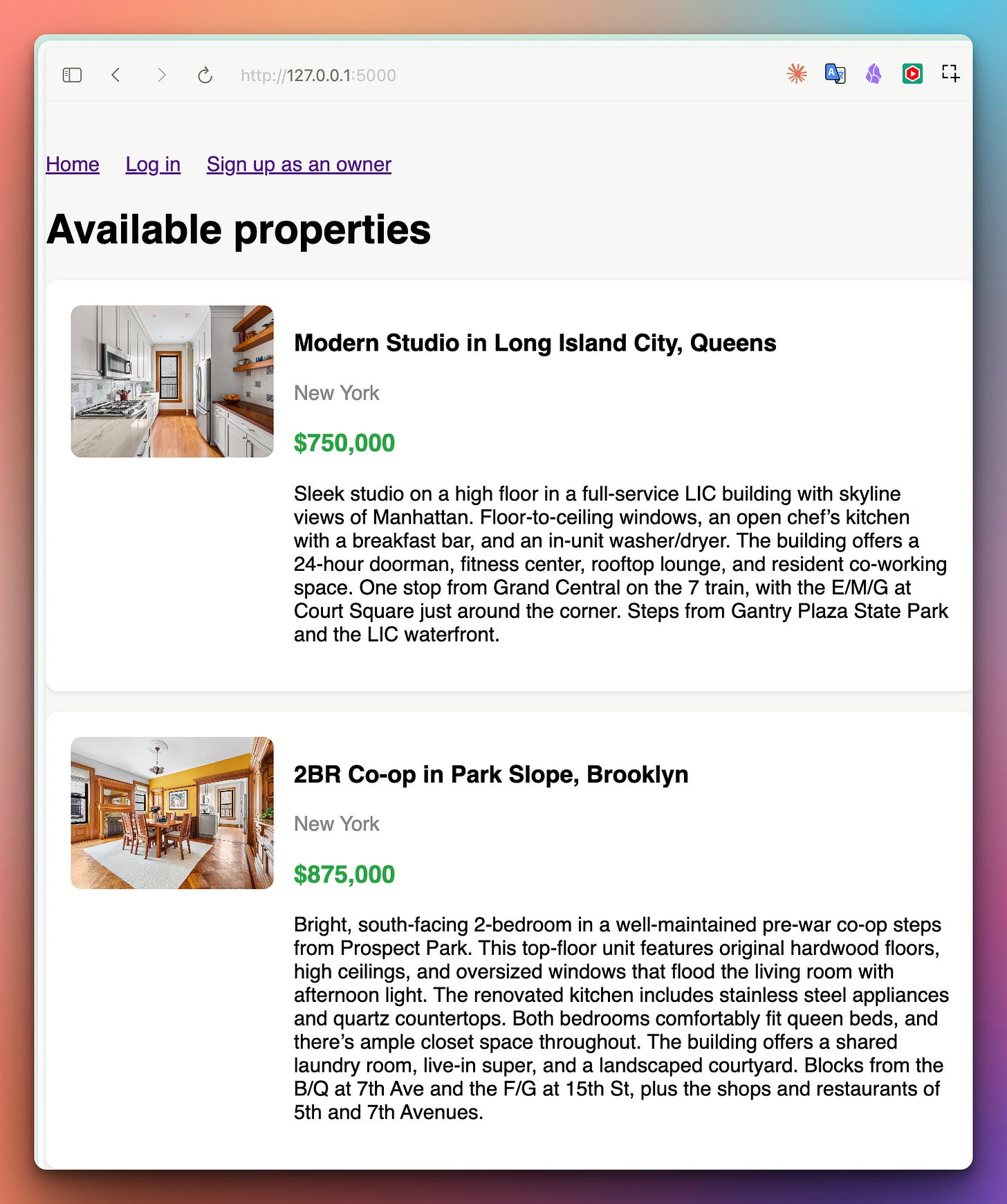Viewport: 1007px width, 1204px height.
Task: Open the Log in link
Action: click(153, 164)
